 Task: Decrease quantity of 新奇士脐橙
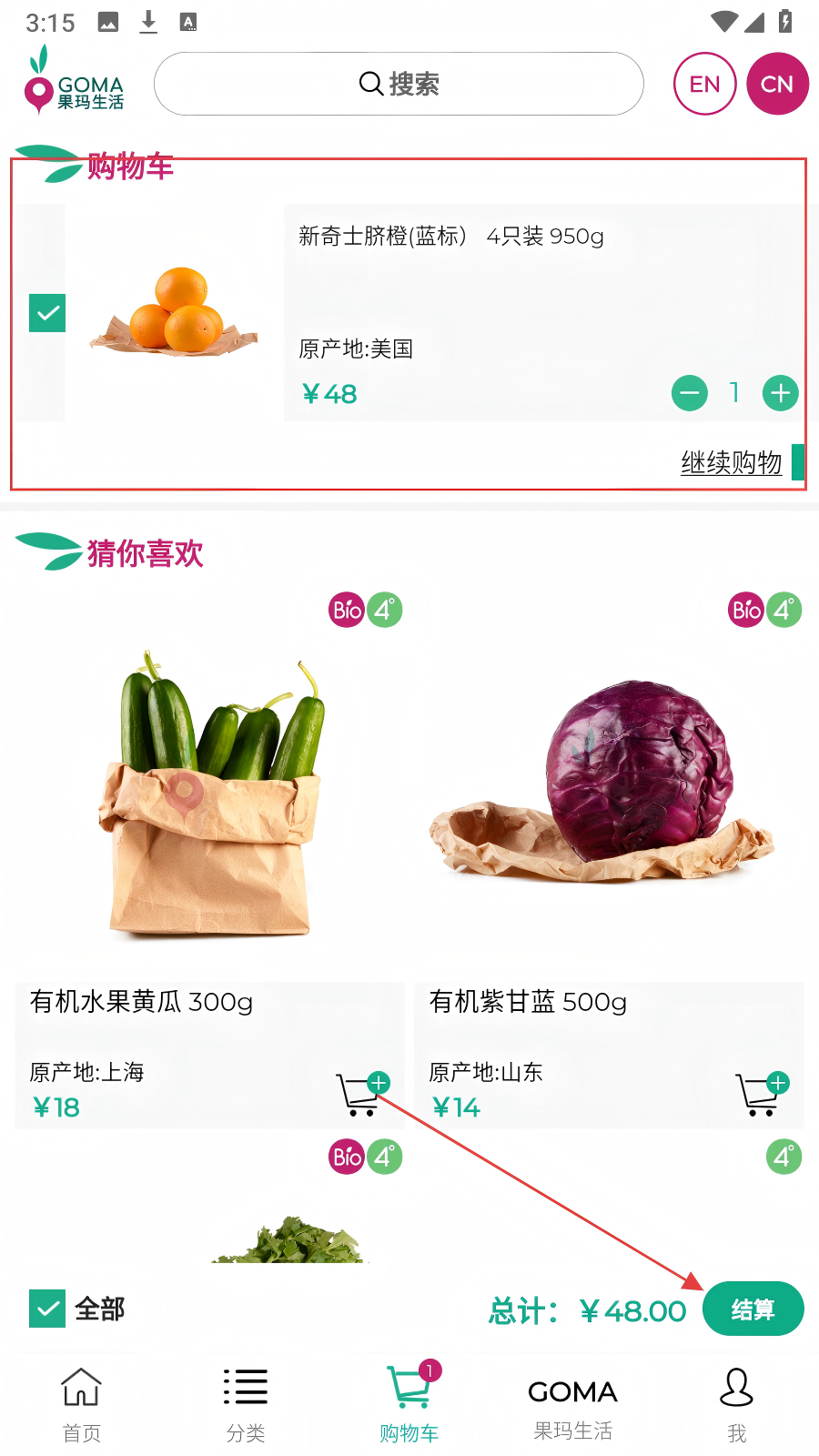click(x=690, y=393)
